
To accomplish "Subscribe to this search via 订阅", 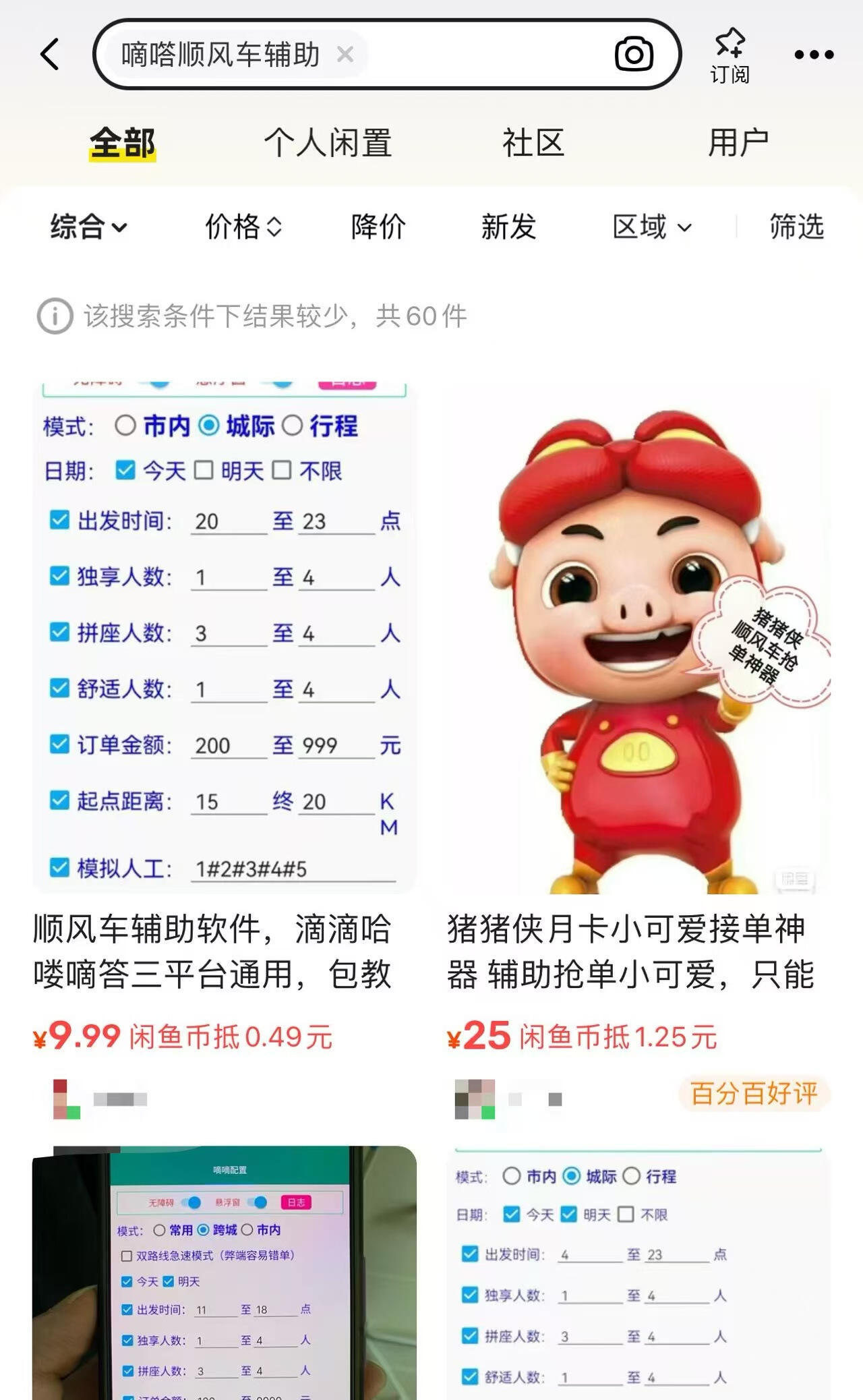I will tap(730, 55).
